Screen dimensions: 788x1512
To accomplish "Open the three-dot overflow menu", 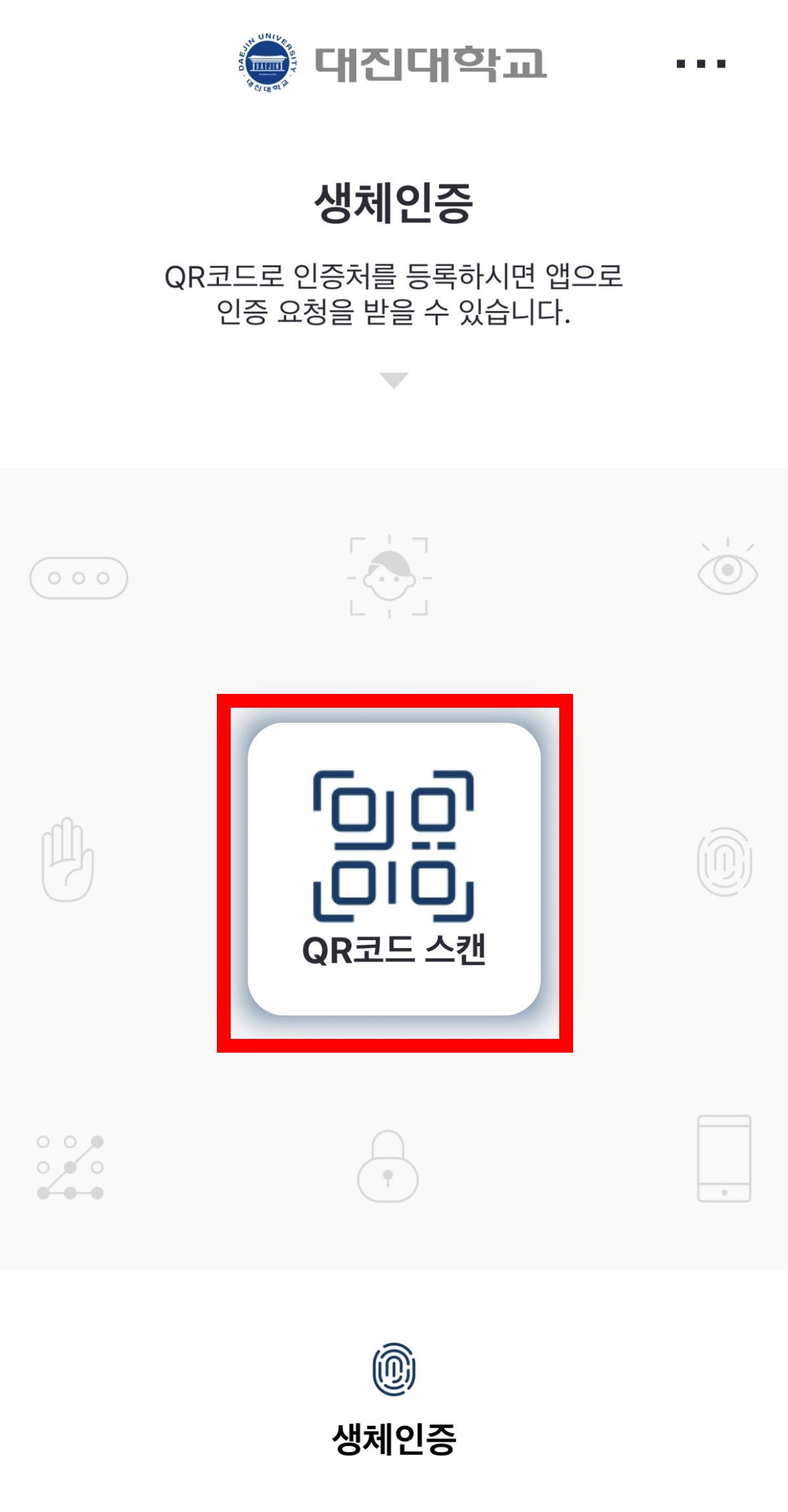I will point(701,64).
